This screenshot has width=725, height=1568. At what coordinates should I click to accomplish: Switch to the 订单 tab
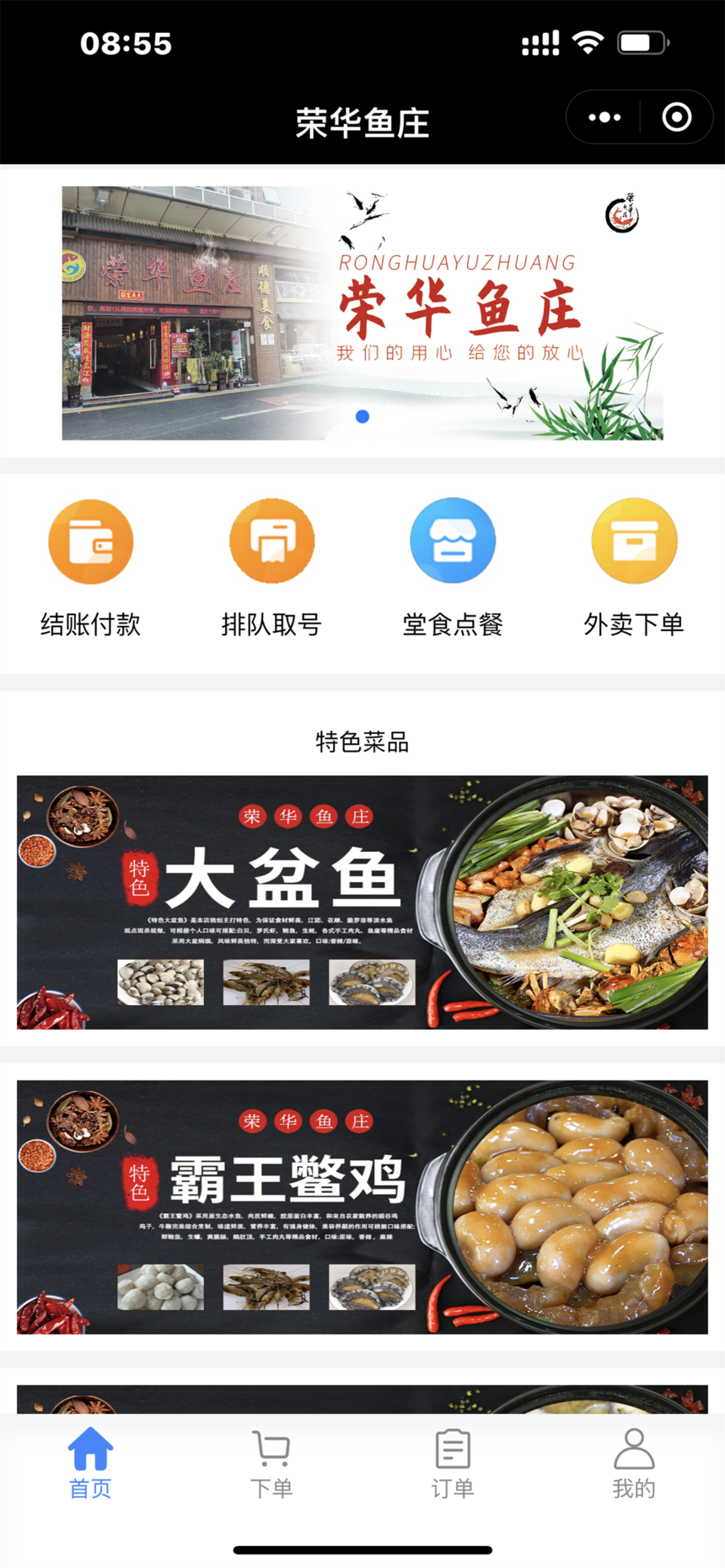coord(453,1464)
